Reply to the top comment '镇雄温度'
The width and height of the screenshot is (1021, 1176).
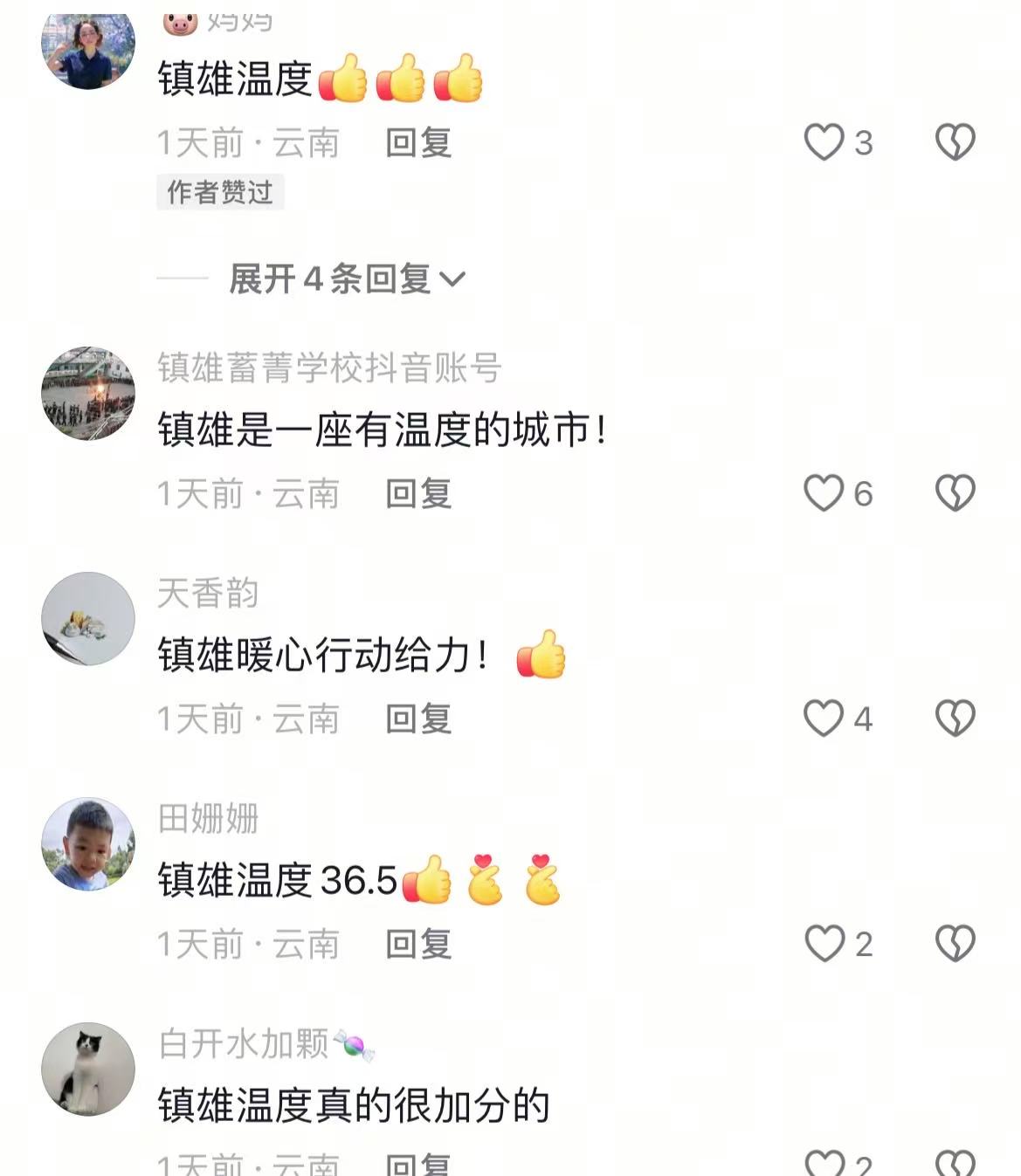coord(418,143)
